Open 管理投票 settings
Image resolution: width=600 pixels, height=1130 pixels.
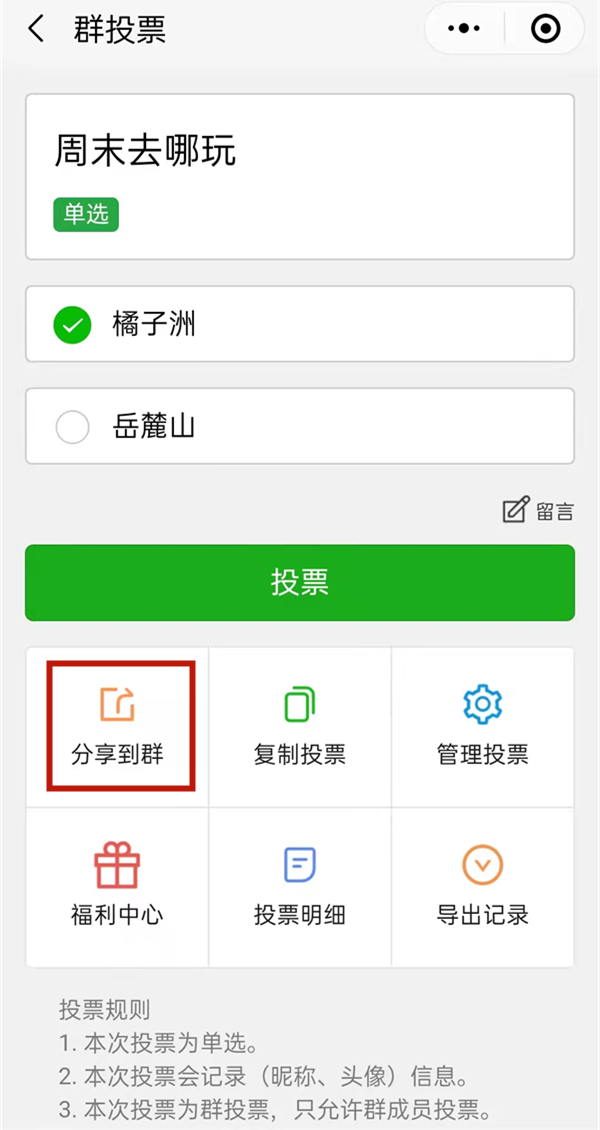click(x=482, y=726)
